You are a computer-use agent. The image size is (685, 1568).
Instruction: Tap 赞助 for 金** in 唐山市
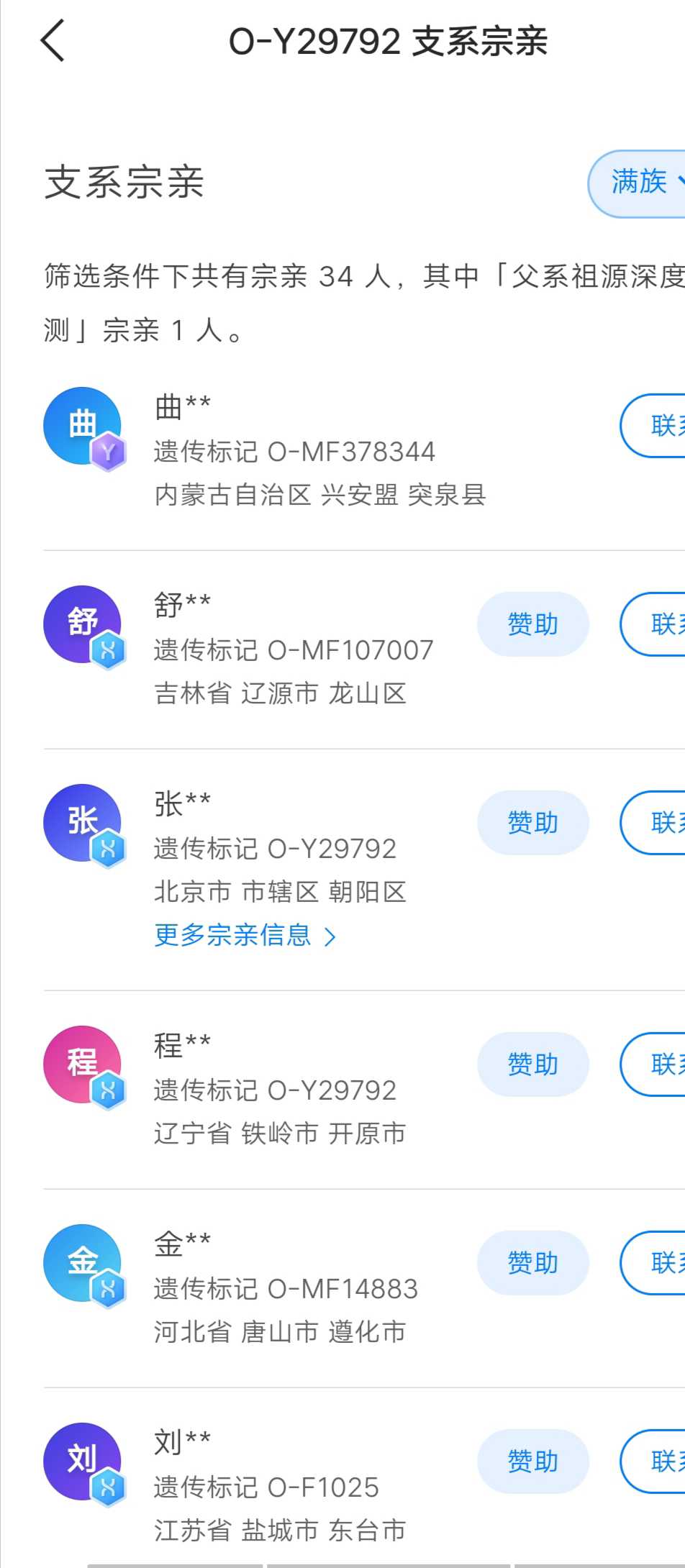(x=533, y=1262)
